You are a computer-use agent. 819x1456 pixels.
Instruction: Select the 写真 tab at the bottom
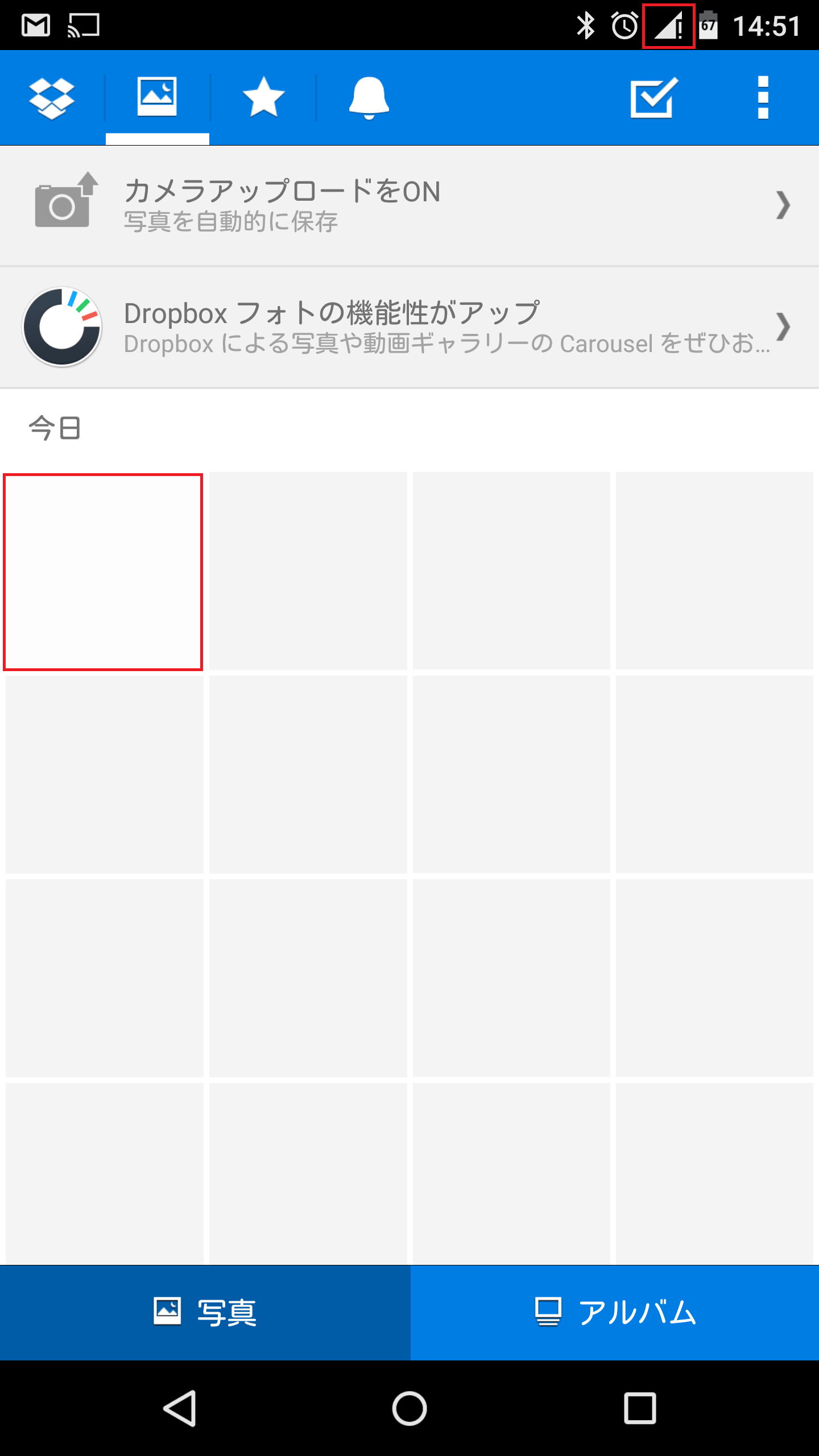pyautogui.click(x=205, y=1312)
